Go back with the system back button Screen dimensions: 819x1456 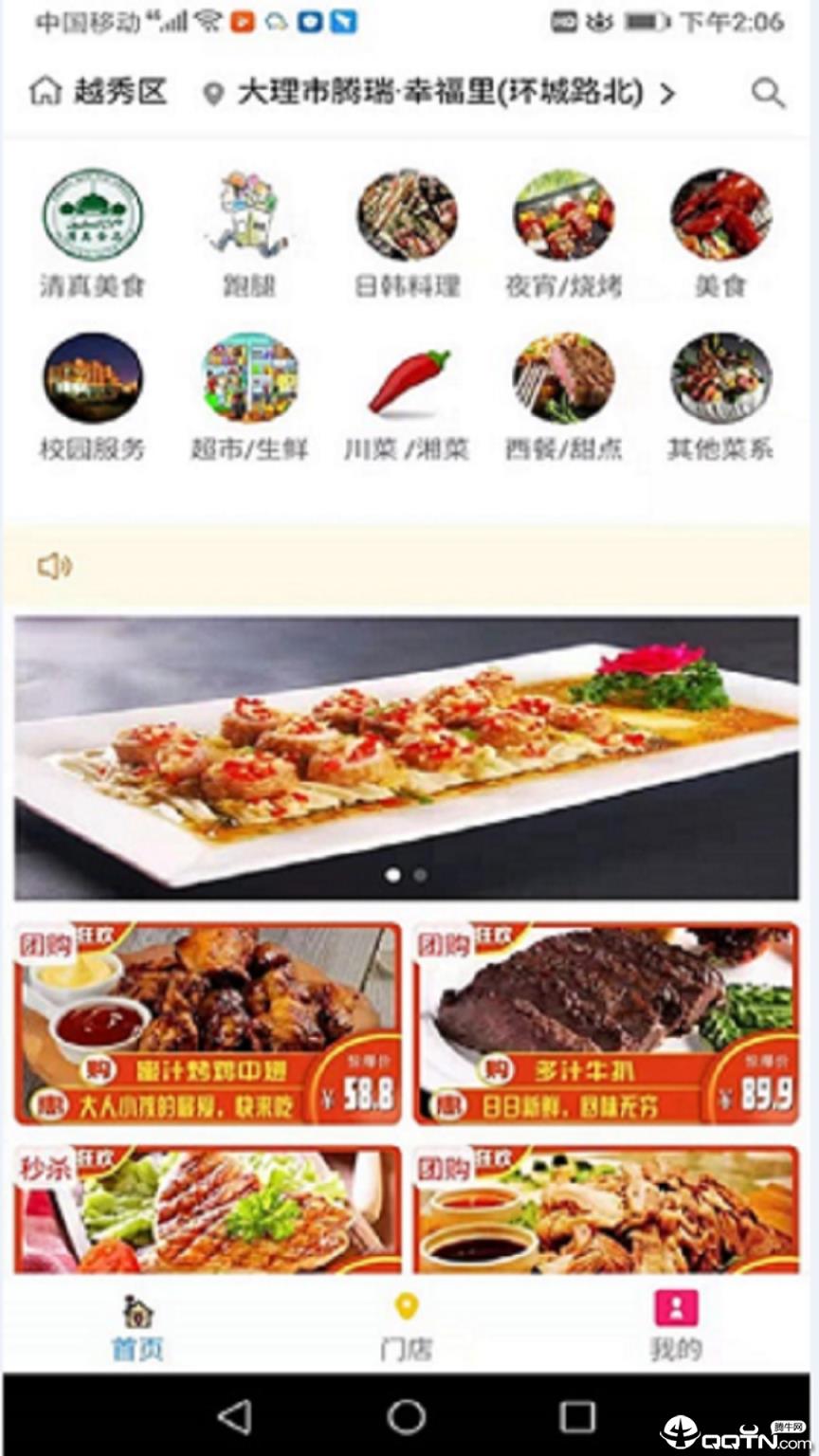pos(234,1416)
